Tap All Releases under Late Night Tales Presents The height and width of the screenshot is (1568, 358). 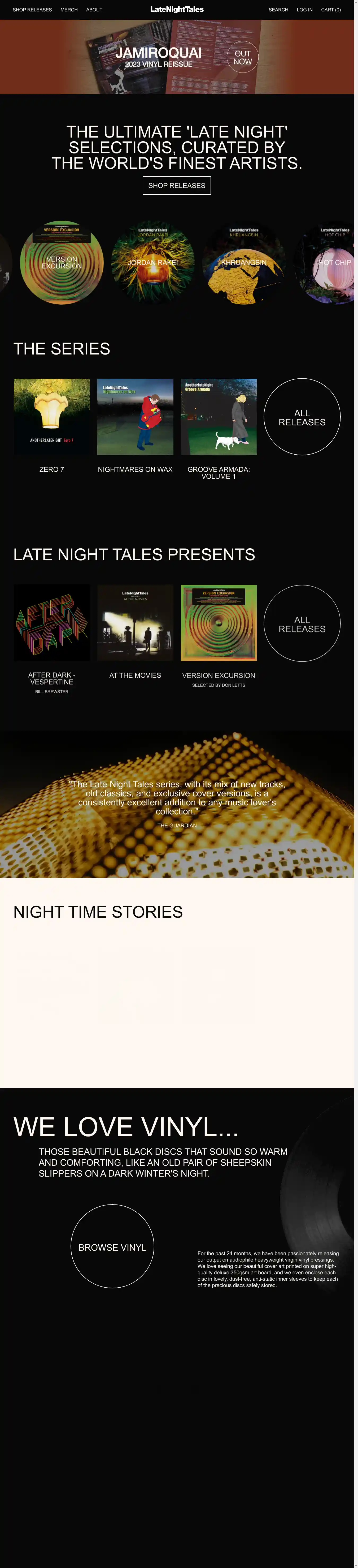pyautogui.click(x=302, y=623)
